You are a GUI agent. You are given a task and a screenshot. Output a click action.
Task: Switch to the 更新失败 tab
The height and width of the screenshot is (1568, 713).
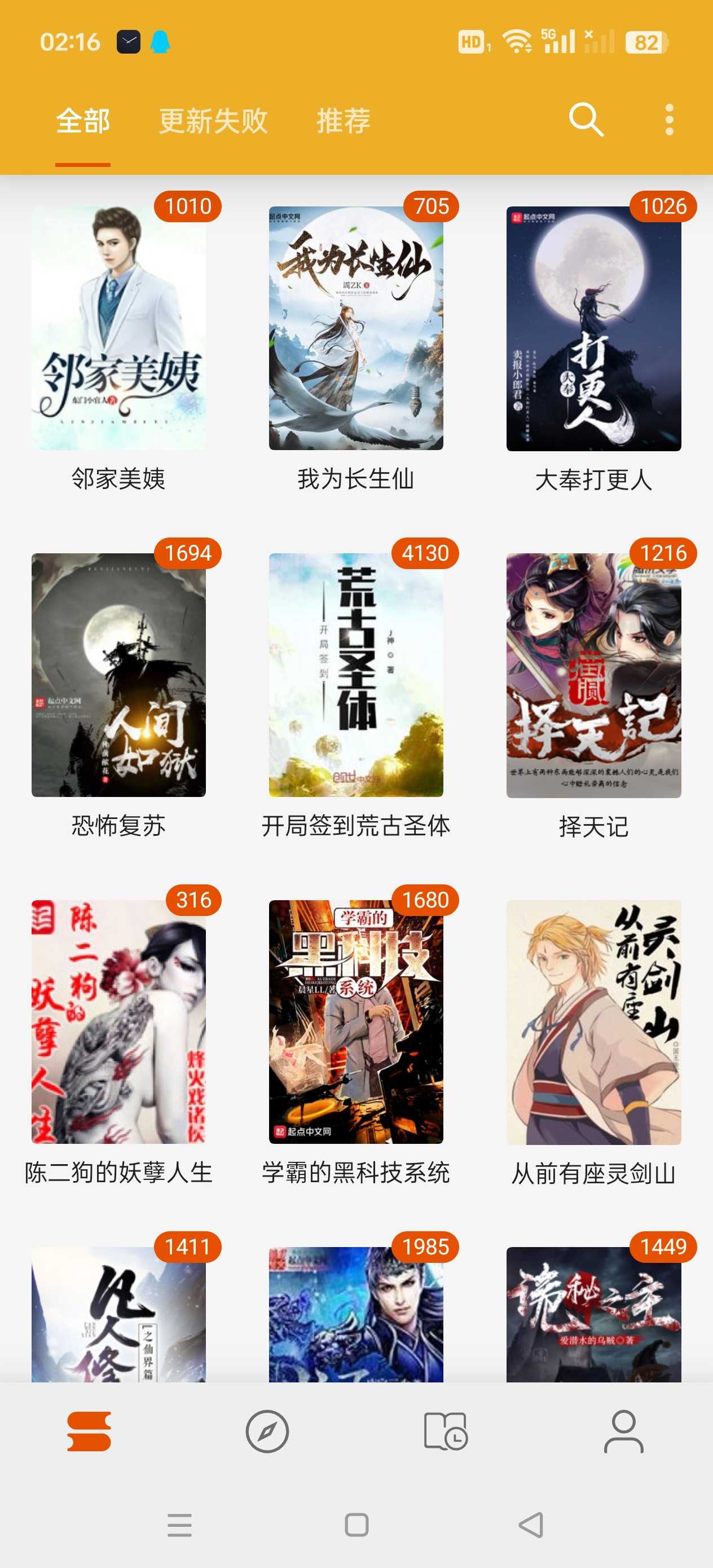(x=213, y=121)
